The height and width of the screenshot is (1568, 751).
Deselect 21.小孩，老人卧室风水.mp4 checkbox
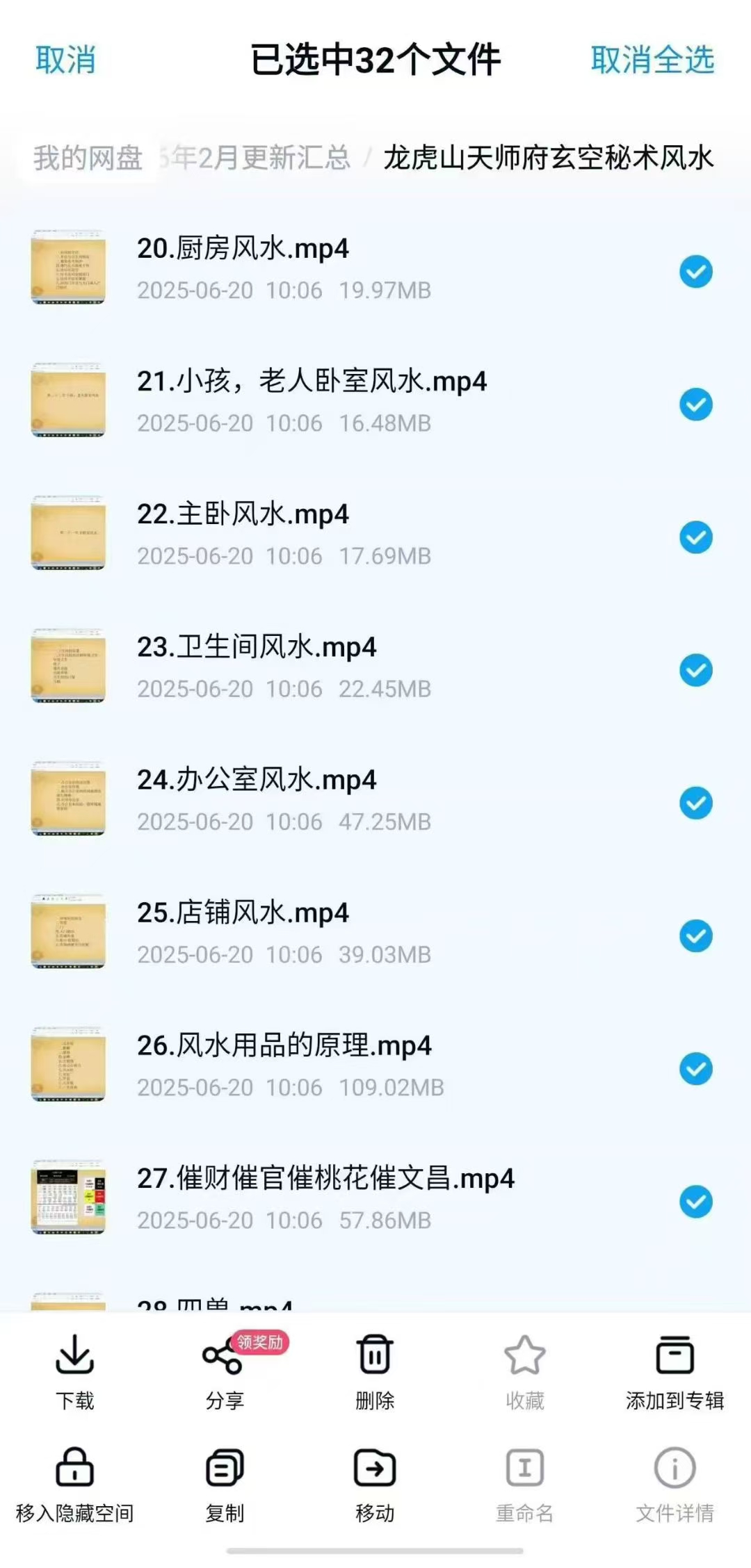[696, 405]
